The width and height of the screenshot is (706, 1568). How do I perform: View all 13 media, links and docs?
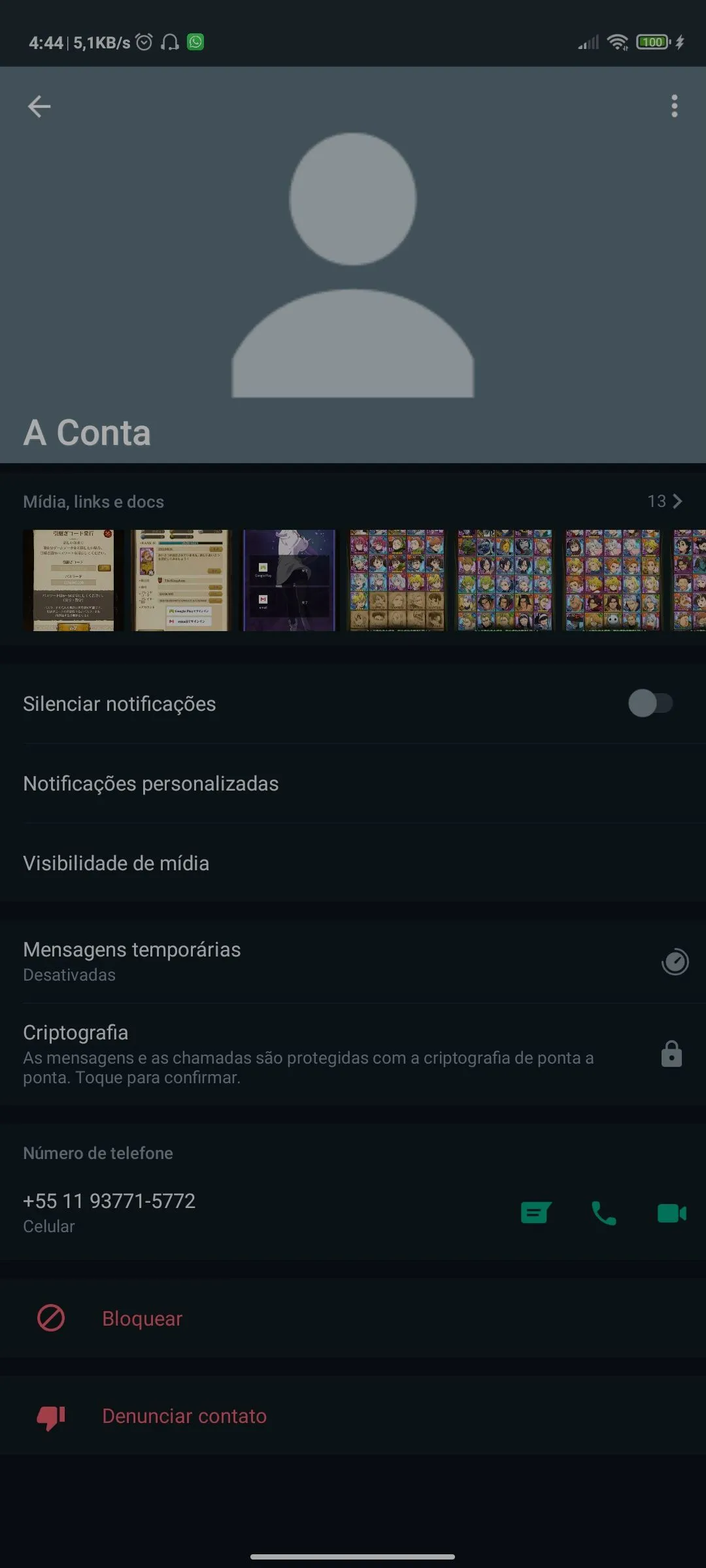[664, 501]
